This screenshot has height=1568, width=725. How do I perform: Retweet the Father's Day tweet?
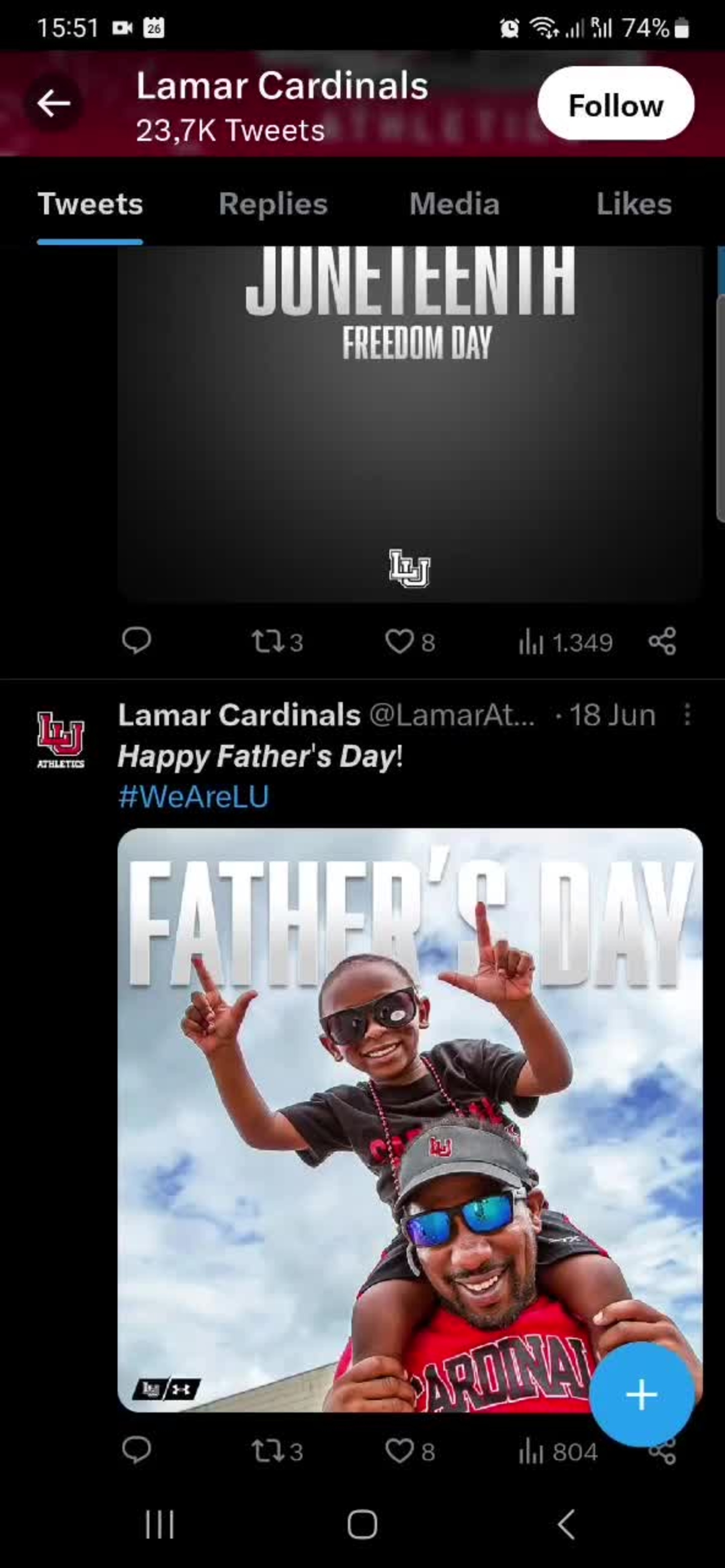pyautogui.click(x=276, y=1452)
